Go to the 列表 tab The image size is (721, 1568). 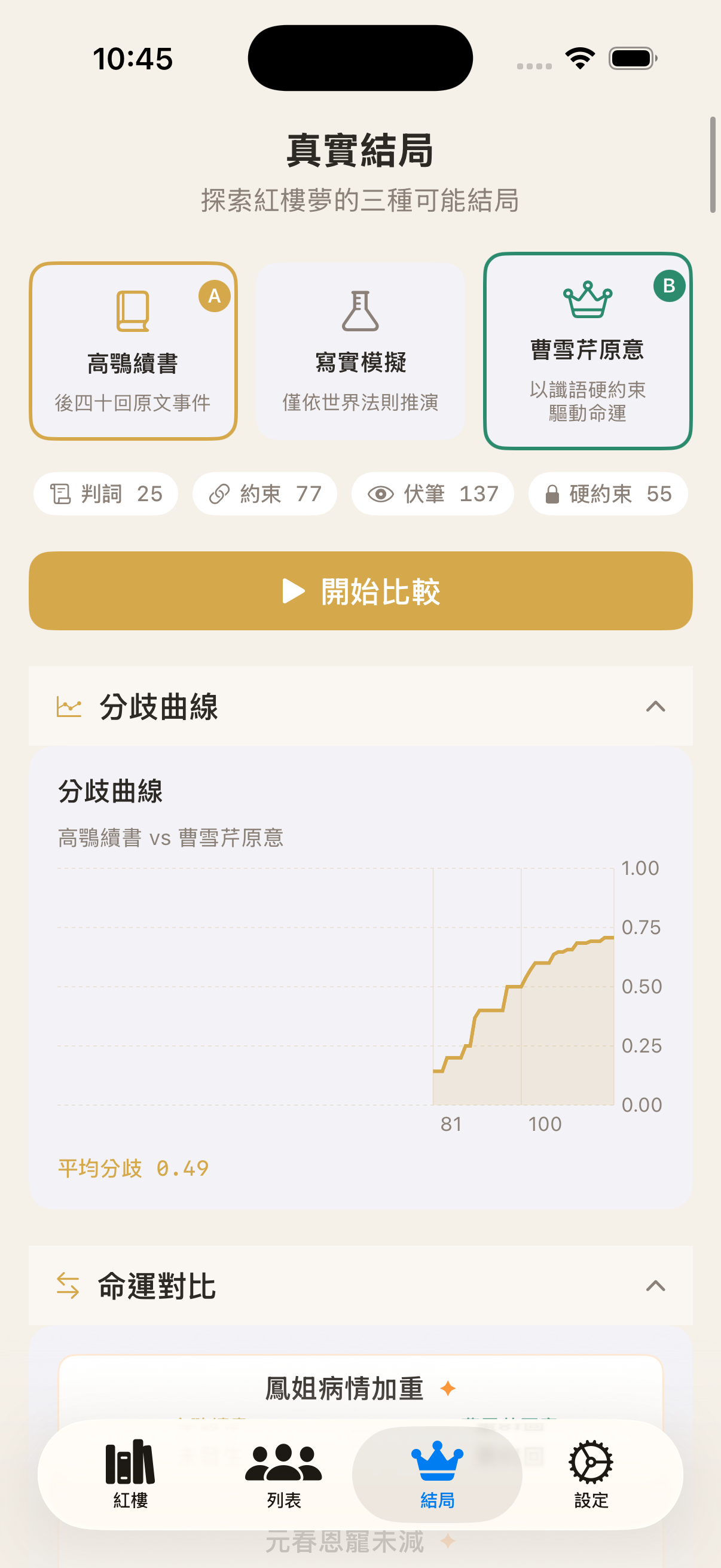283,1473
